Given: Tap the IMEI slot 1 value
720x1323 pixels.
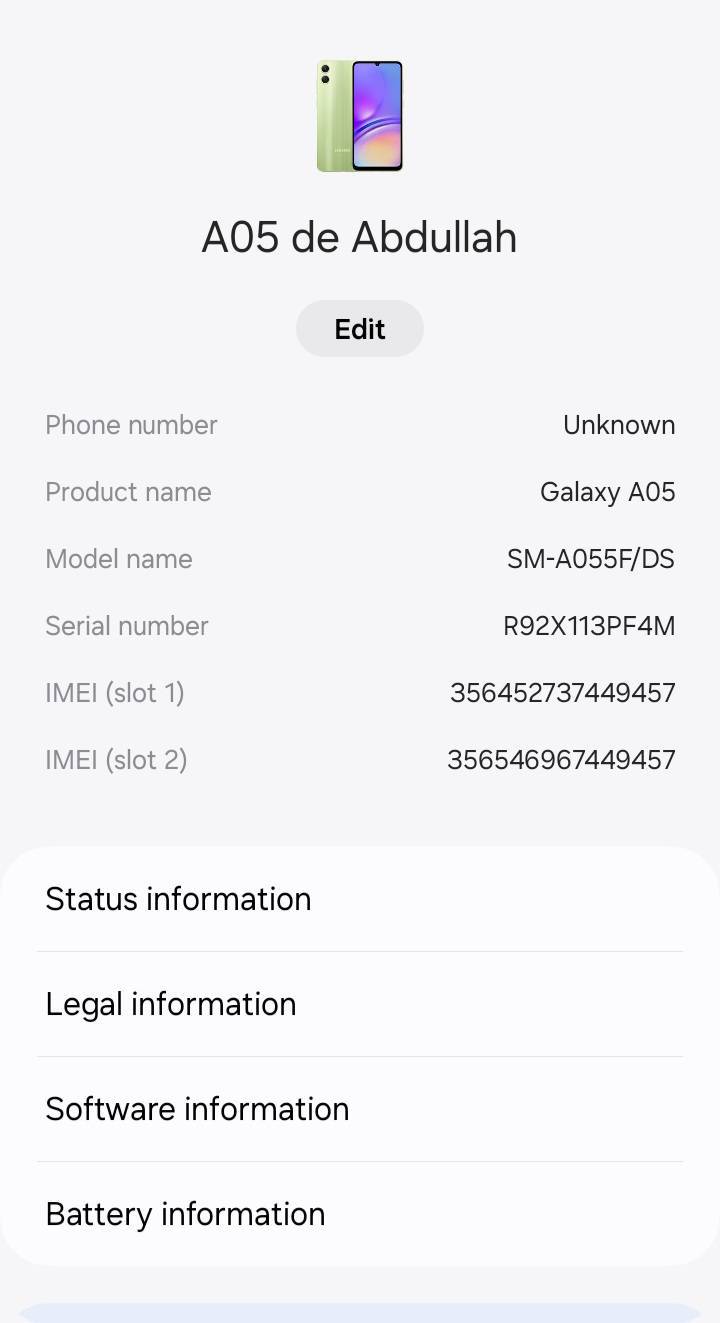Looking at the screenshot, I should [x=562, y=692].
